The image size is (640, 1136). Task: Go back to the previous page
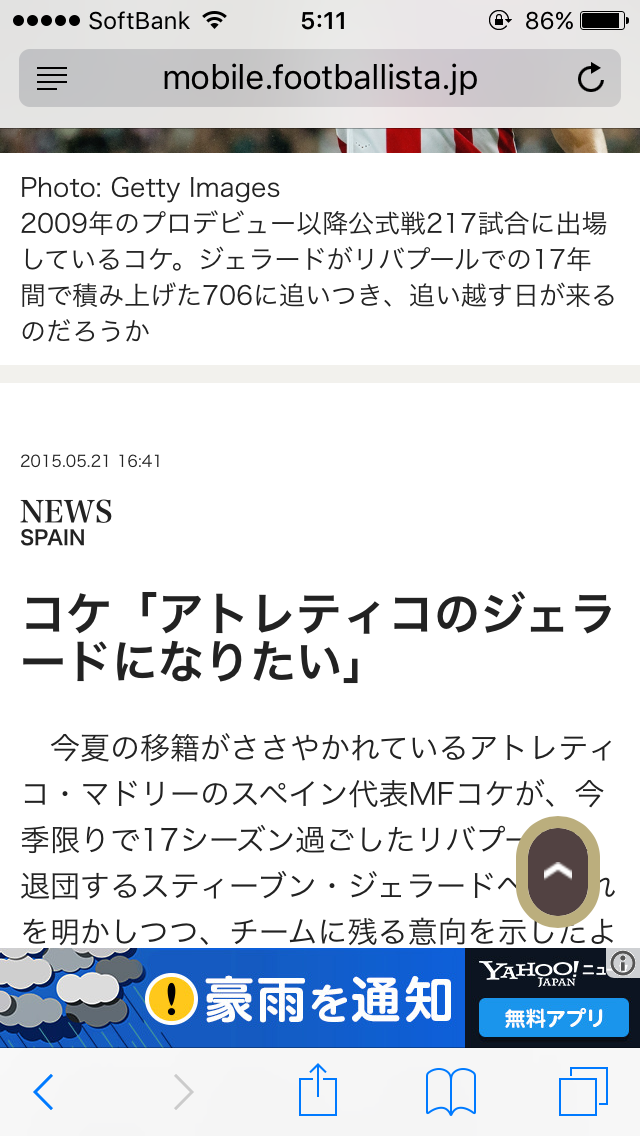43,1092
